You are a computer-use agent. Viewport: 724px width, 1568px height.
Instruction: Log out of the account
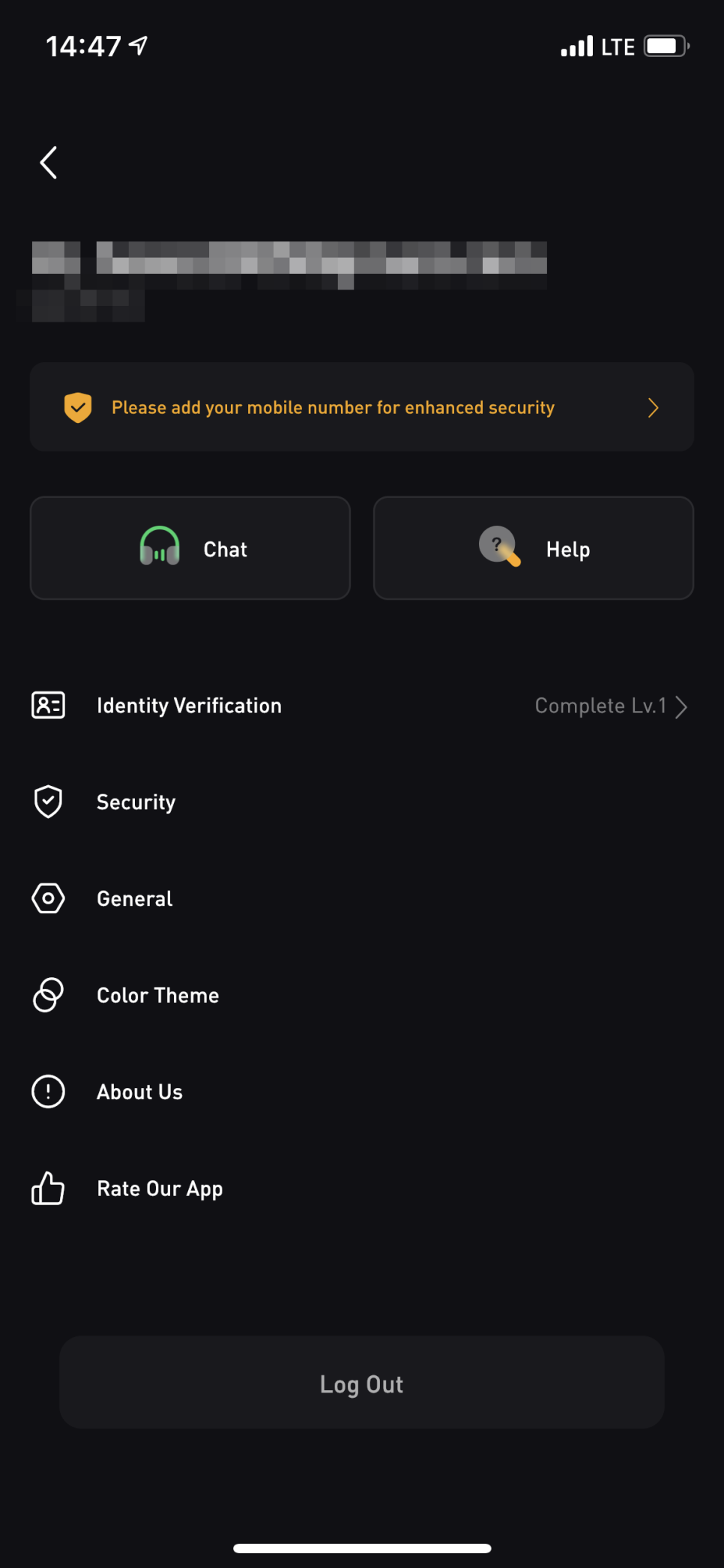pyautogui.click(x=362, y=1382)
